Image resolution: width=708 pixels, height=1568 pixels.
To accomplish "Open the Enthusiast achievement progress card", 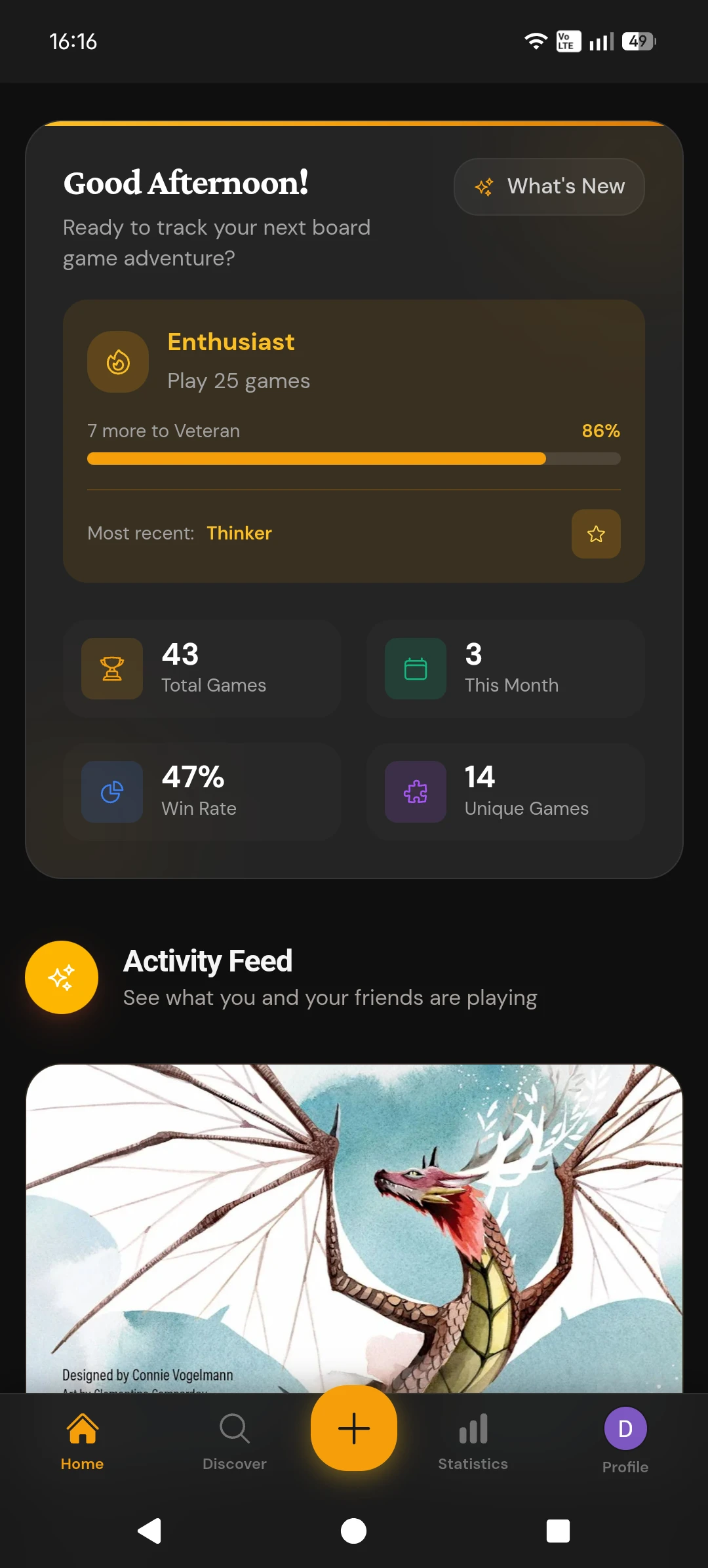I will click(x=353, y=393).
